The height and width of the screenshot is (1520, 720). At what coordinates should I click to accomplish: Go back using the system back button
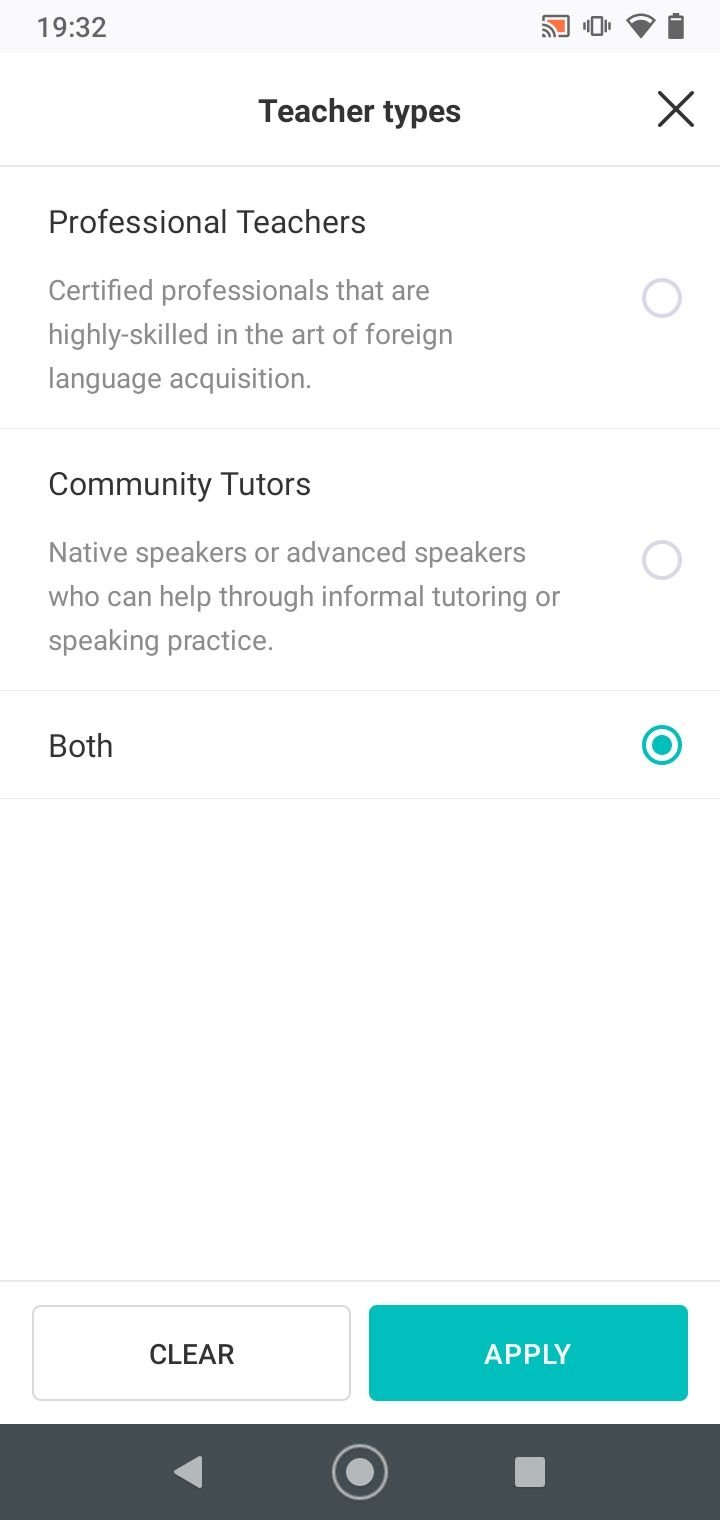pyautogui.click(x=188, y=1471)
